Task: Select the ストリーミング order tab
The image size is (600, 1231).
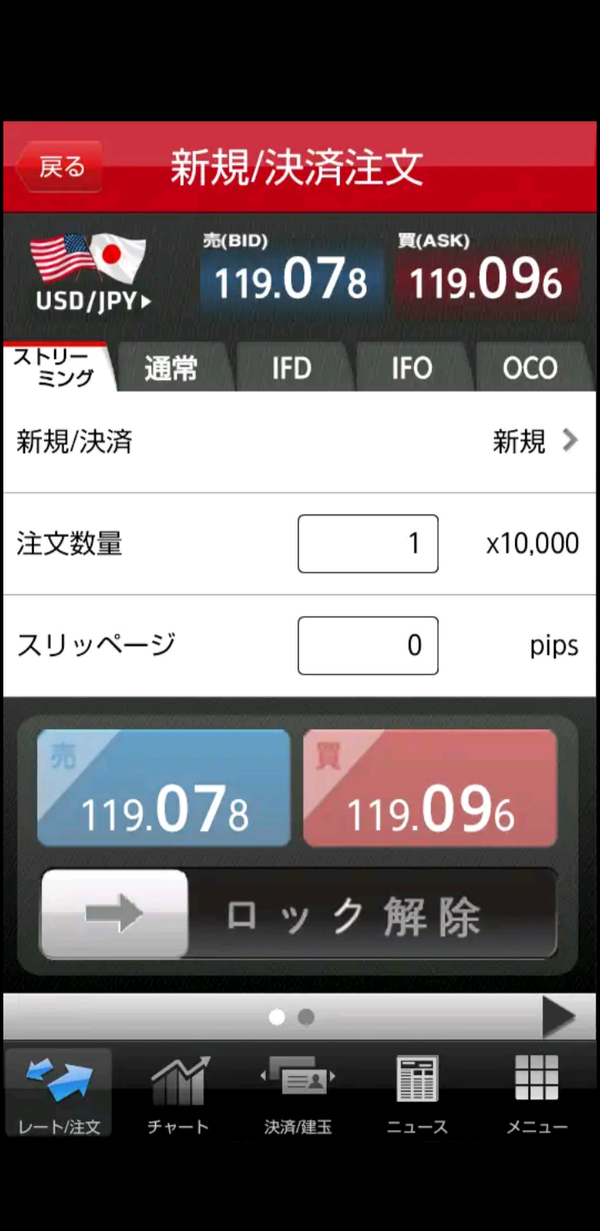Action: tap(56, 366)
